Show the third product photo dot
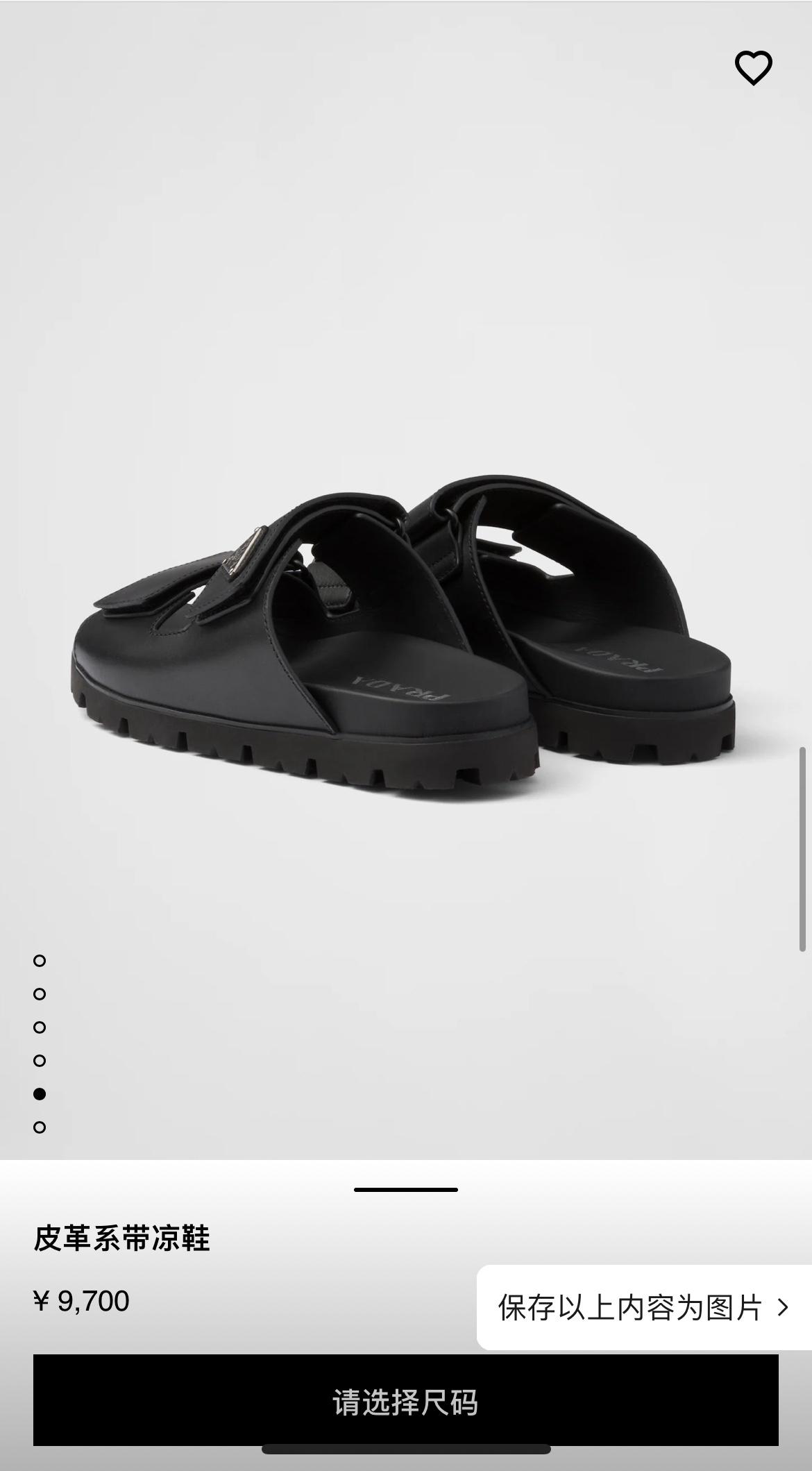The width and height of the screenshot is (812, 1471). pos(40,1027)
